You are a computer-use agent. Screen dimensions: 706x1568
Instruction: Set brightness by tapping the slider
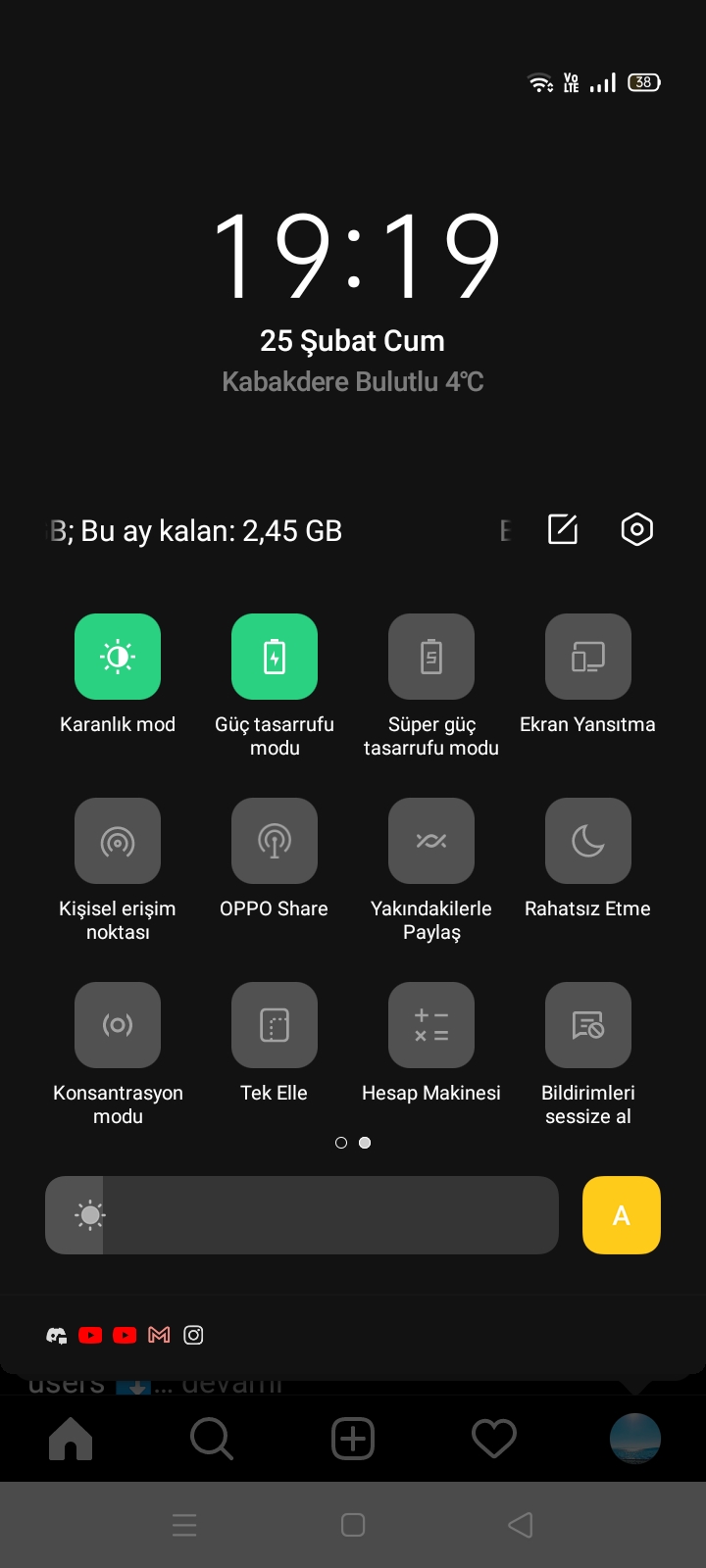coord(302,1215)
